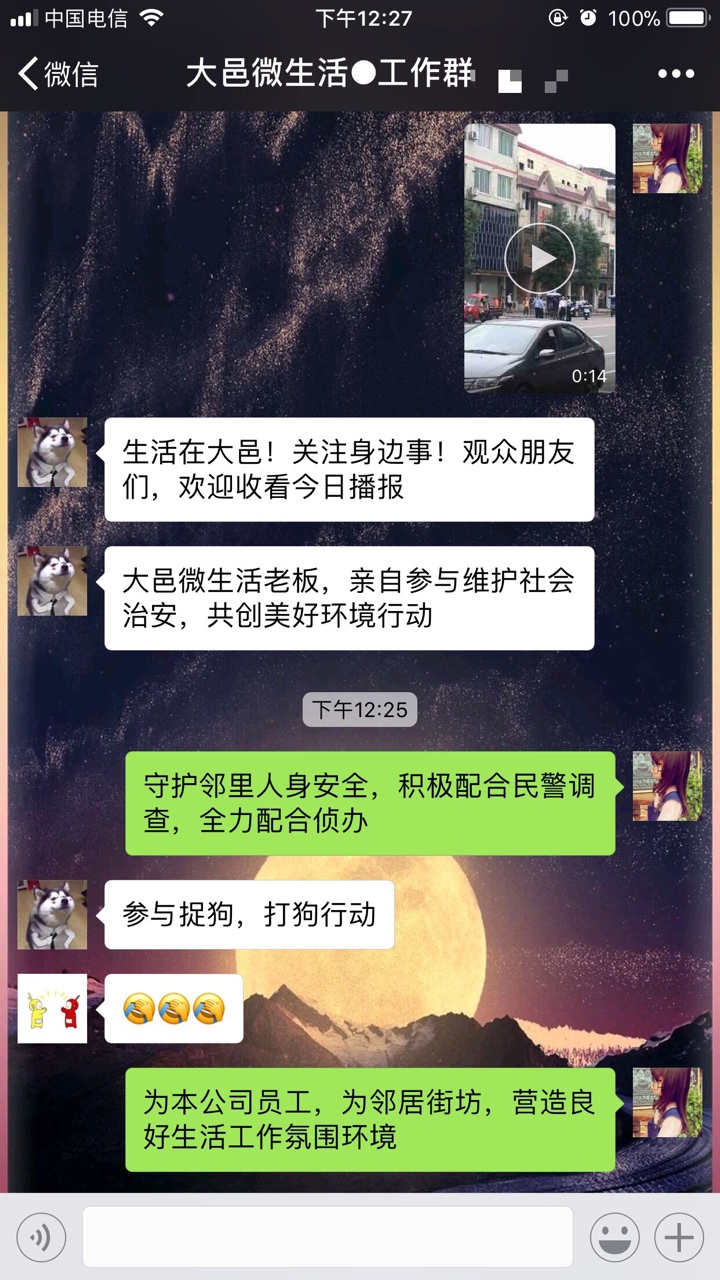Image resolution: width=720 pixels, height=1280 pixels.
Task: Go back to the 微信 chat list
Action: (58, 74)
